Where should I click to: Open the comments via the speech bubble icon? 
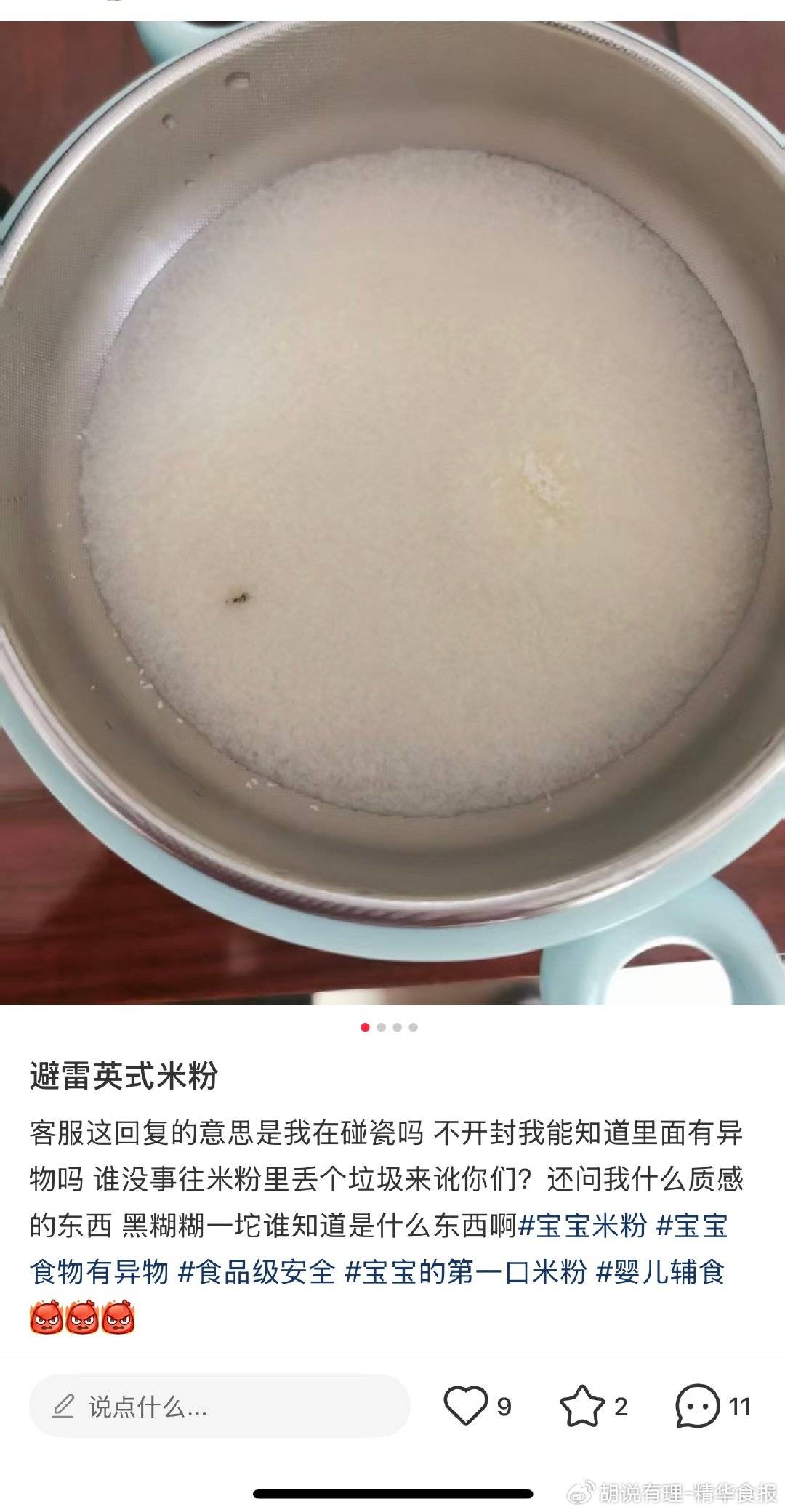coord(697,1406)
